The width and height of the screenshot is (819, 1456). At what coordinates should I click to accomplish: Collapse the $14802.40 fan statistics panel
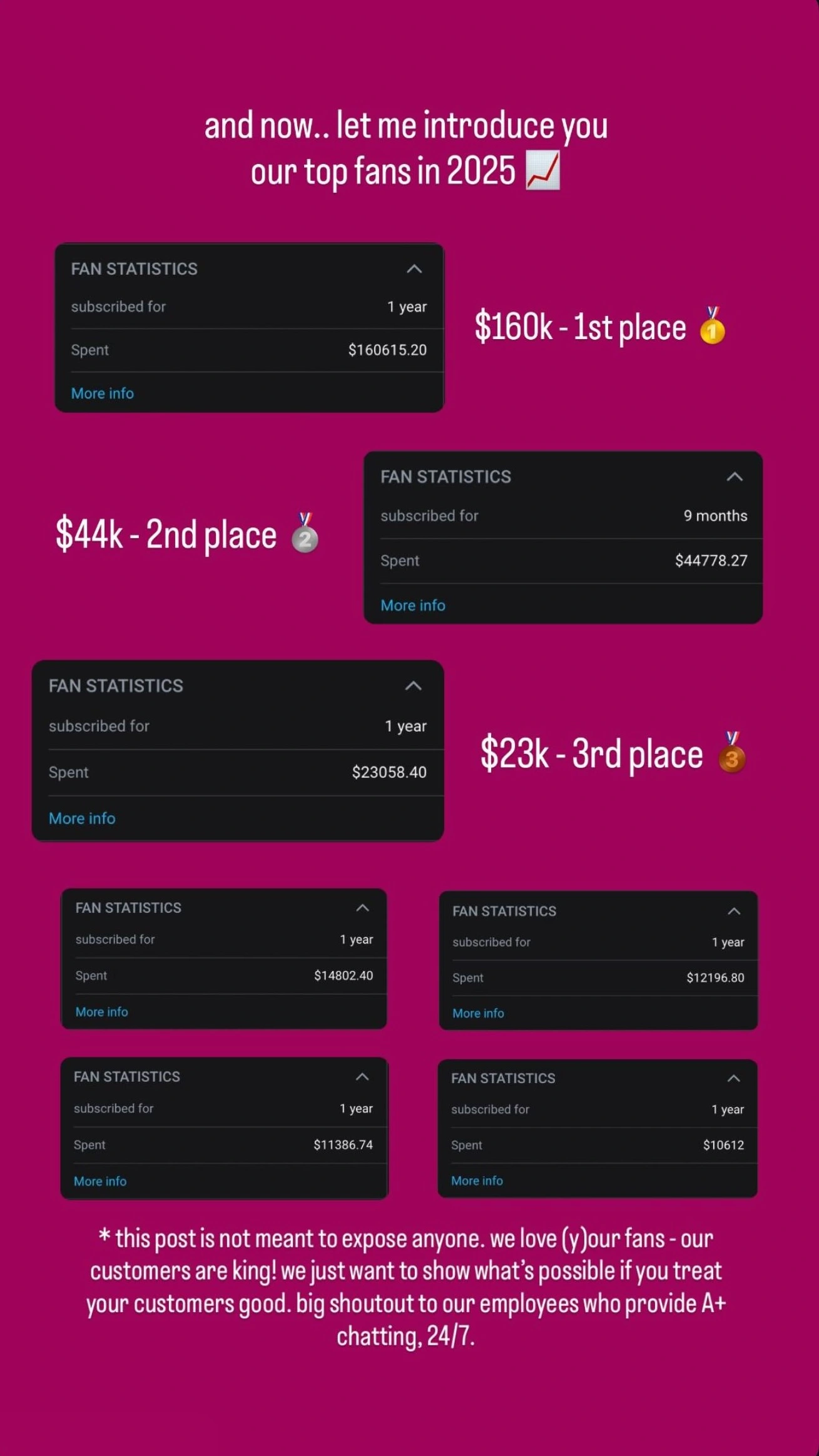point(362,907)
